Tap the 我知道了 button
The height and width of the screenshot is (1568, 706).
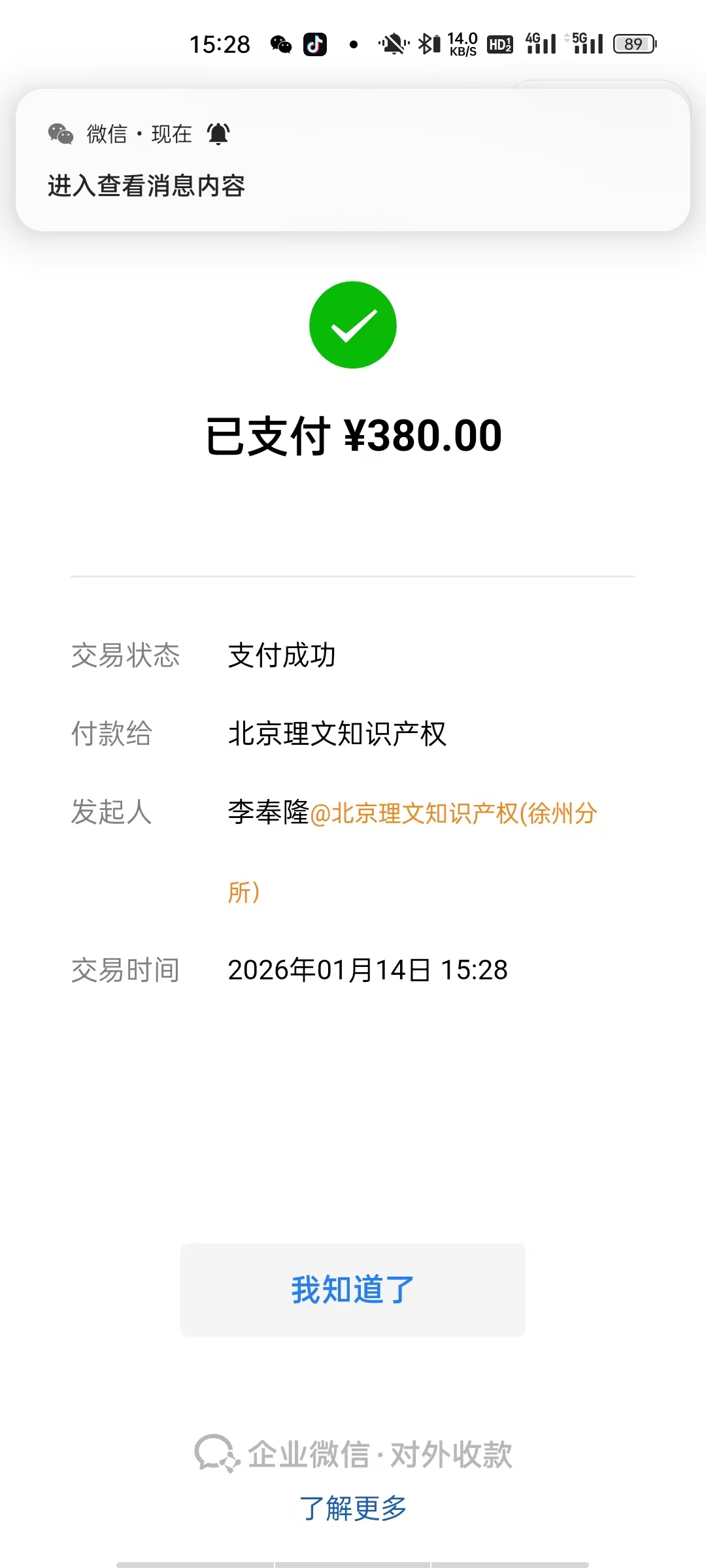352,1290
